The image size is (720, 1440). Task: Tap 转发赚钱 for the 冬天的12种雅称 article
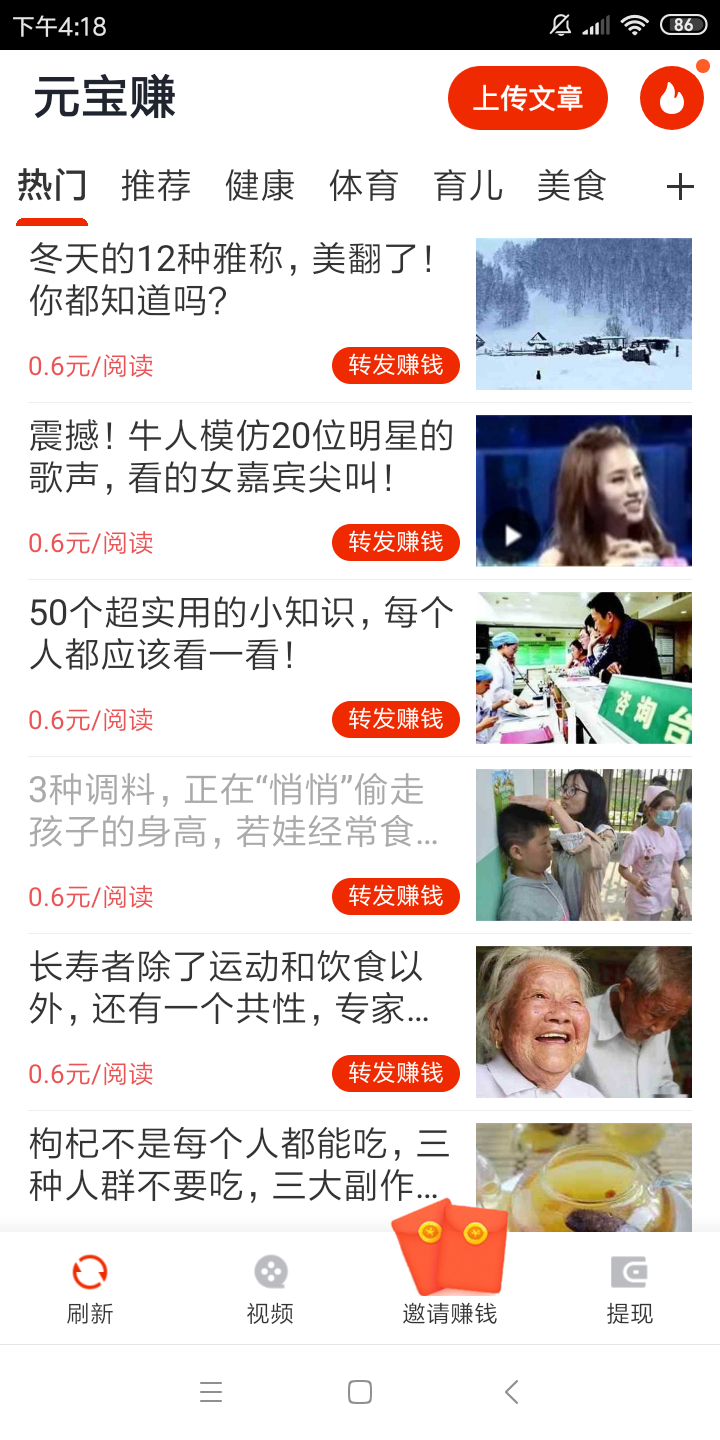tap(396, 365)
